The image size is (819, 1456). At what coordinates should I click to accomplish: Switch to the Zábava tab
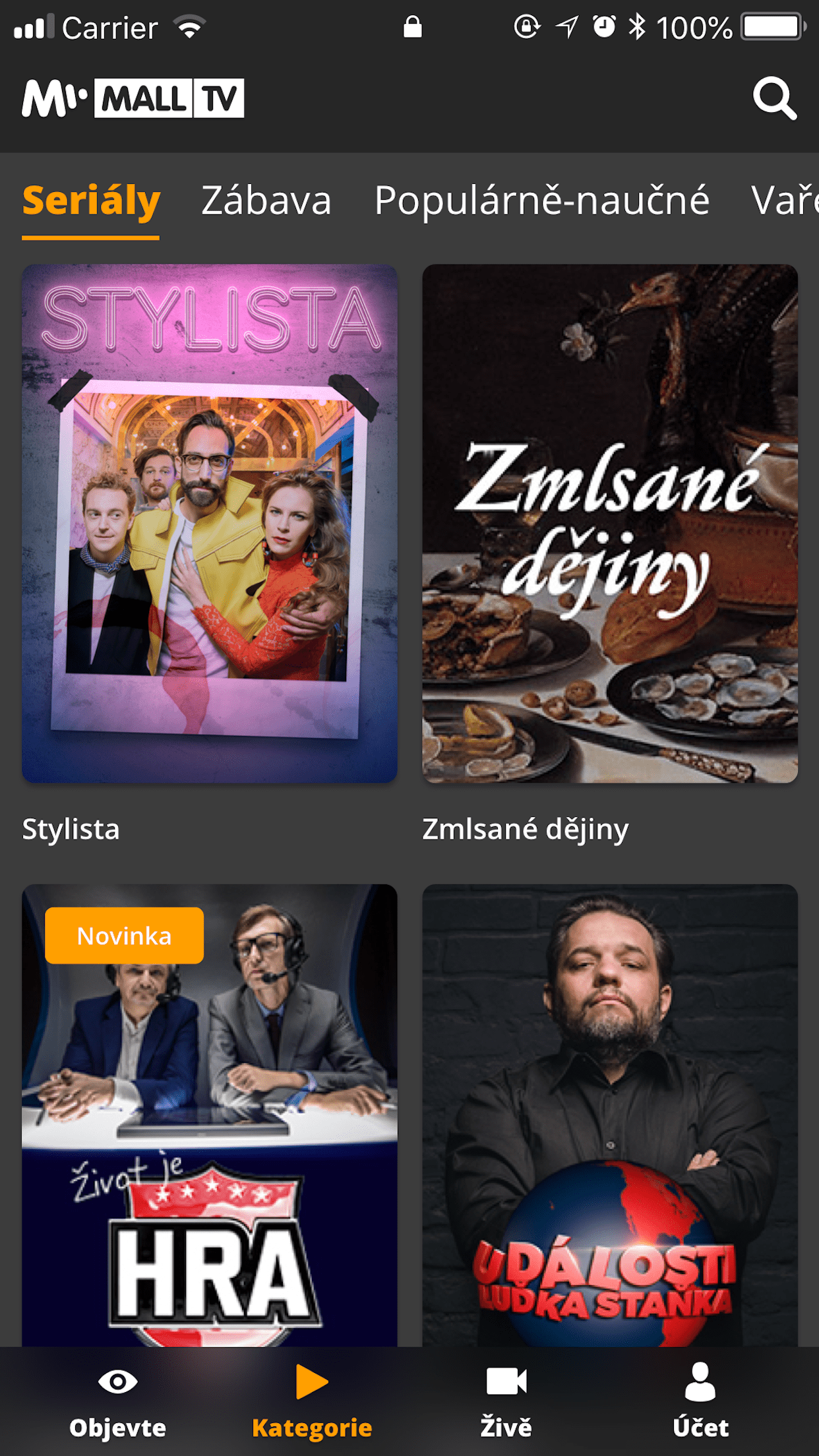coord(266,201)
